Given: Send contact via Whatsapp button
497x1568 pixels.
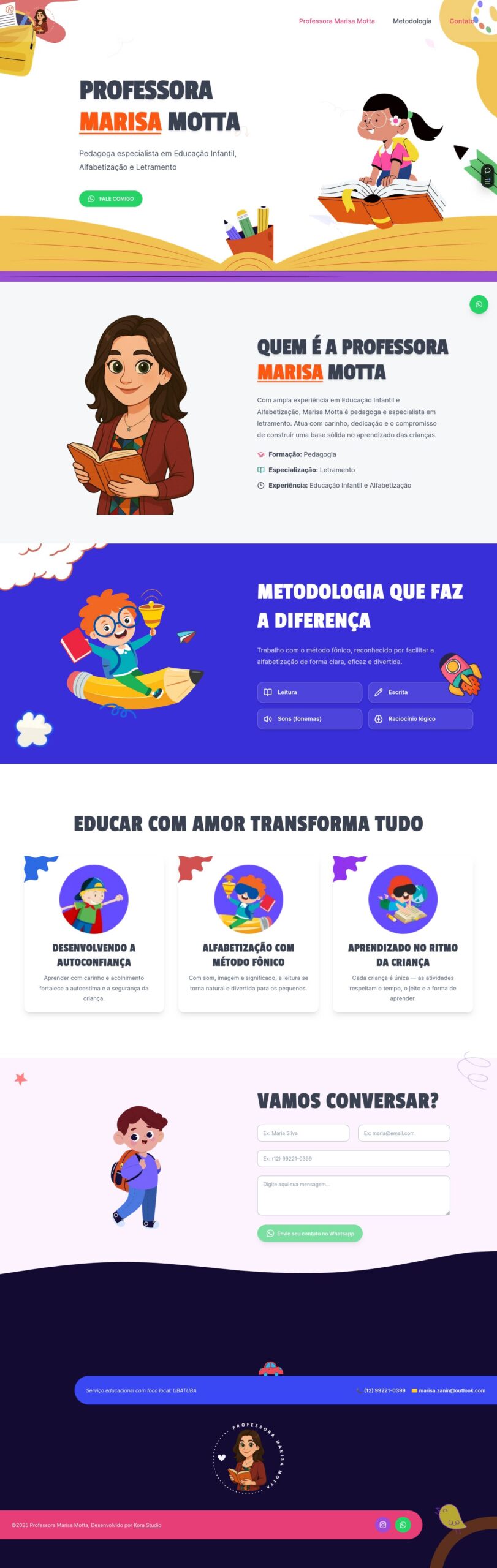Looking at the screenshot, I should pyautogui.click(x=309, y=1233).
